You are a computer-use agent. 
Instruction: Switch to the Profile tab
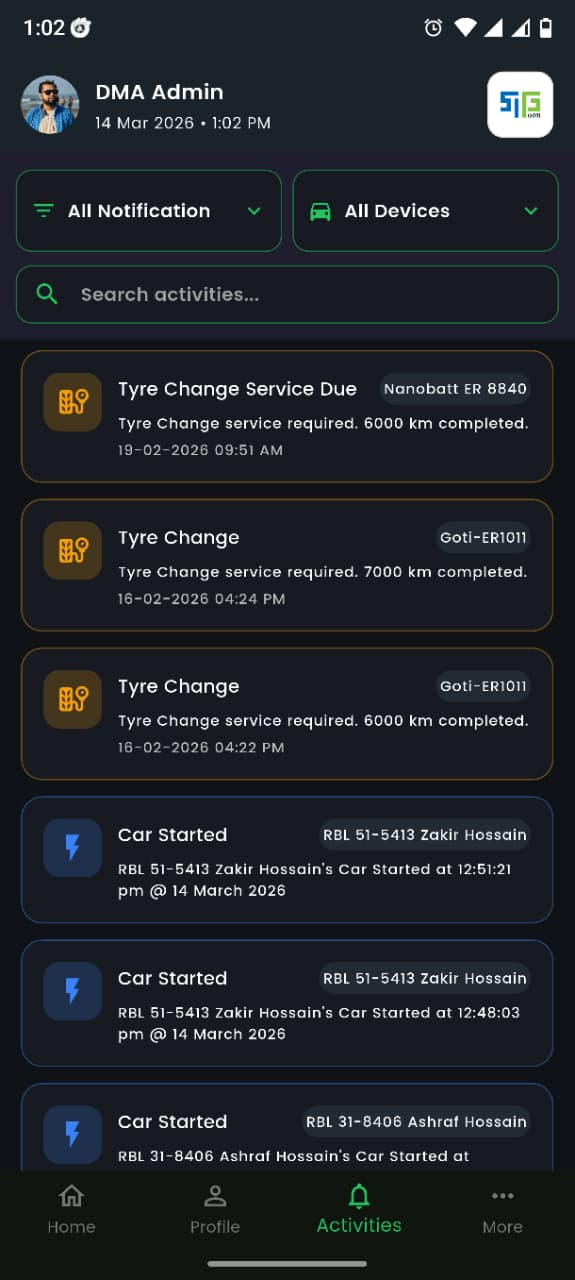tap(215, 1210)
